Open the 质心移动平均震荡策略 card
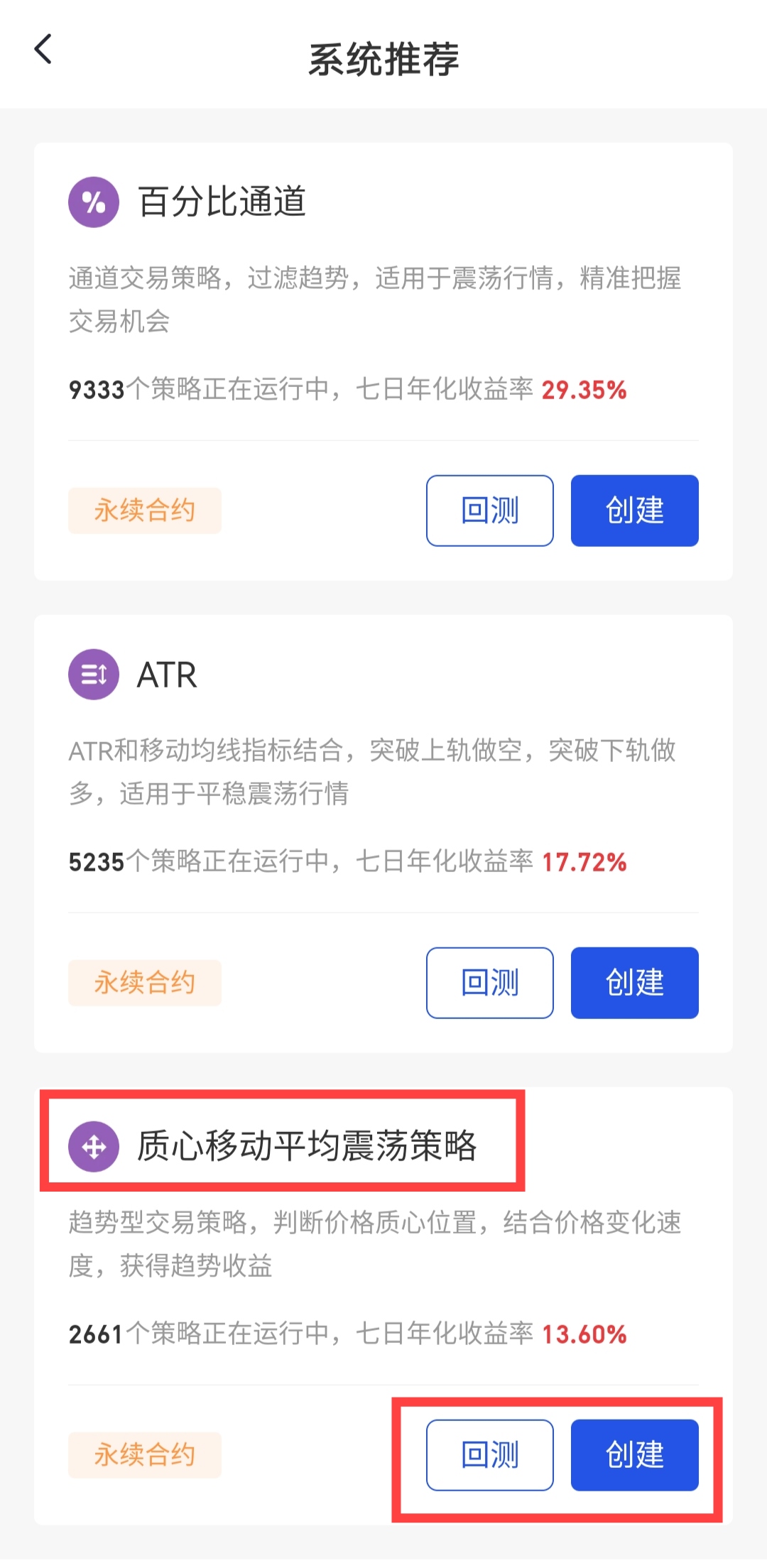This screenshot has width=767, height=1568. pyautogui.click(x=305, y=1146)
